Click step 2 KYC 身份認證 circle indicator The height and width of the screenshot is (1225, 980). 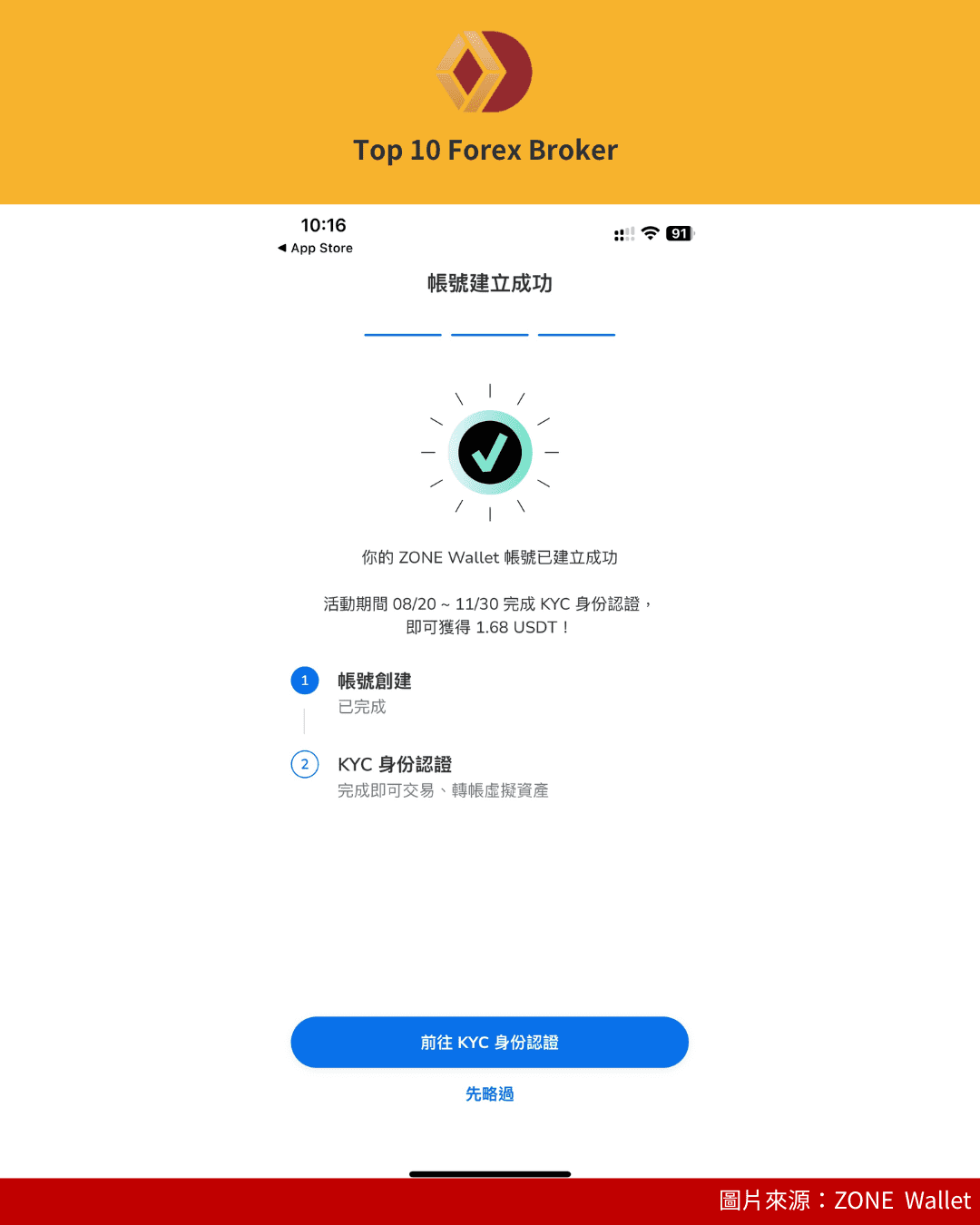[x=305, y=764]
